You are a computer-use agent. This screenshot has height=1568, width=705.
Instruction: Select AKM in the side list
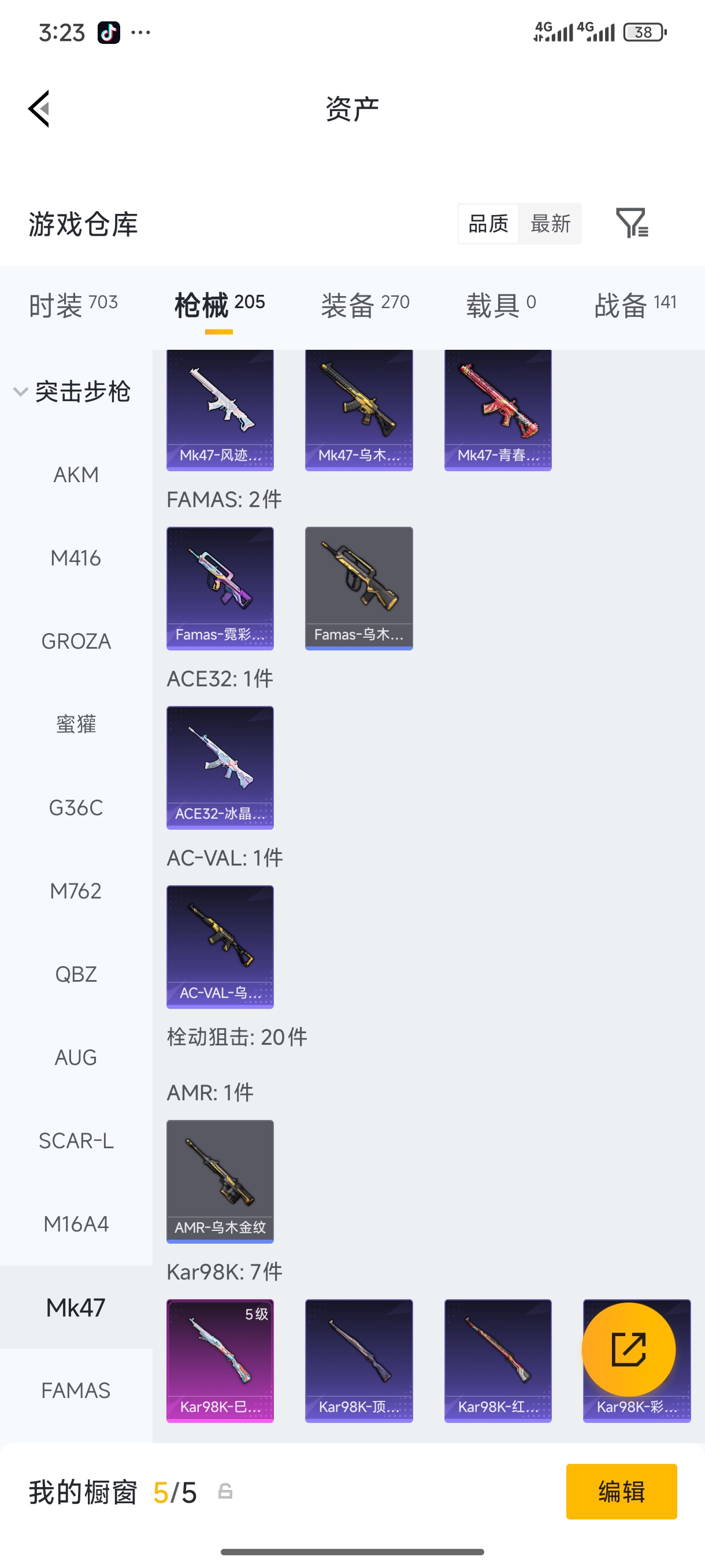tap(76, 475)
